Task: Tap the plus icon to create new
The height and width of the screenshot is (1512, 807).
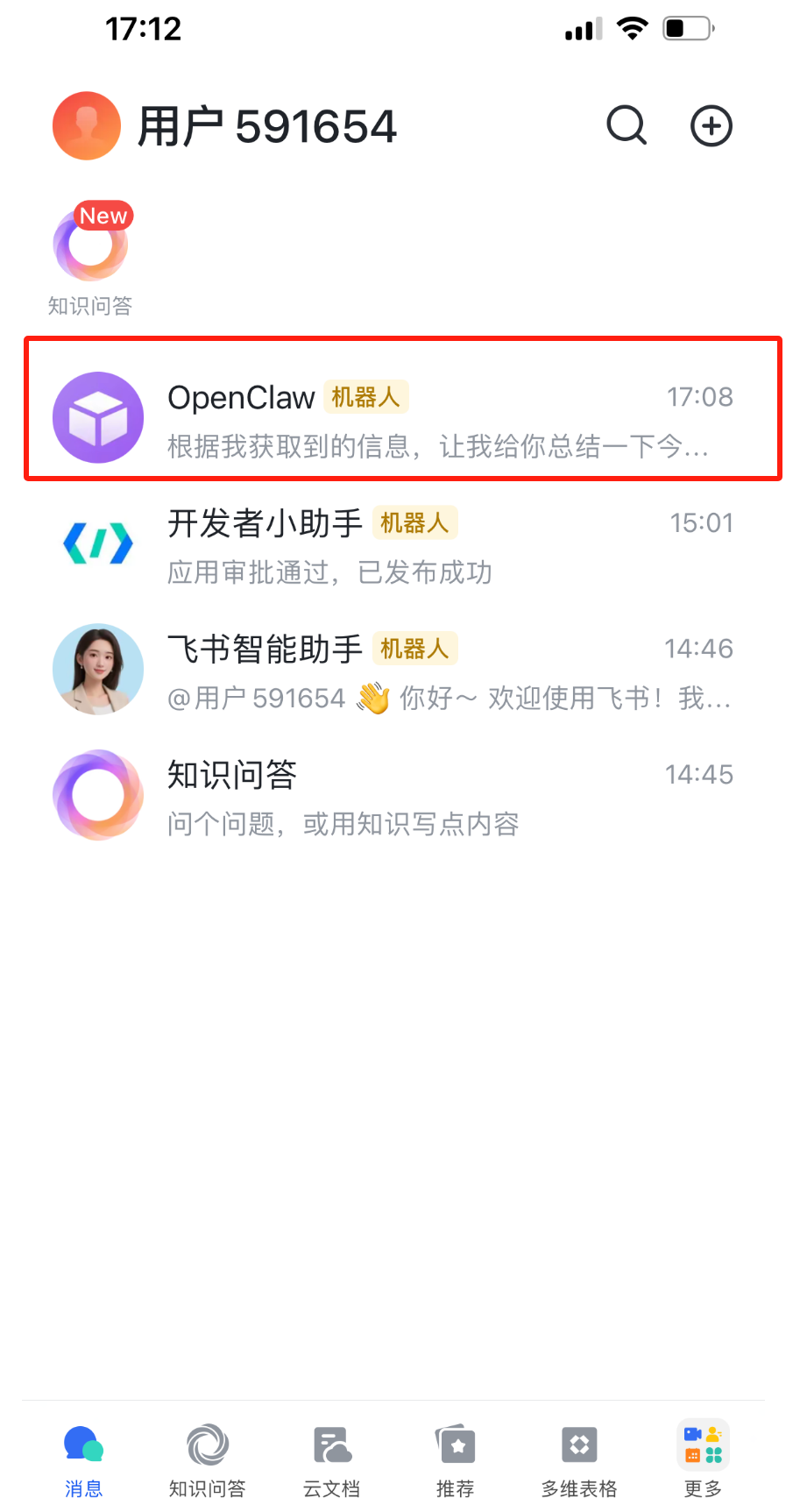Action: pyautogui.click(x=711, y=126)
